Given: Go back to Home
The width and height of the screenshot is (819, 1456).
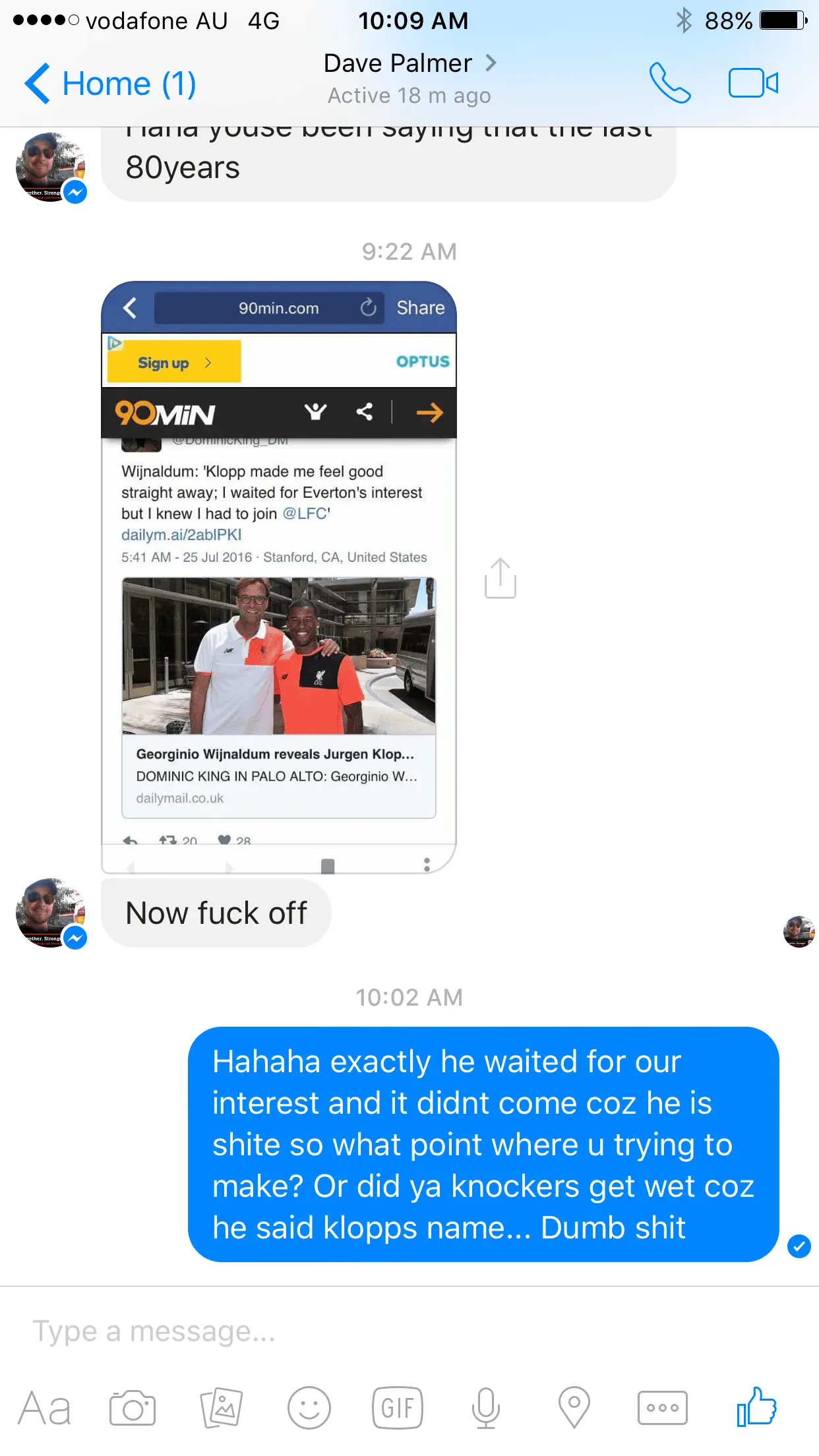Looking at the screenshot, I should [x=109, y=84].
